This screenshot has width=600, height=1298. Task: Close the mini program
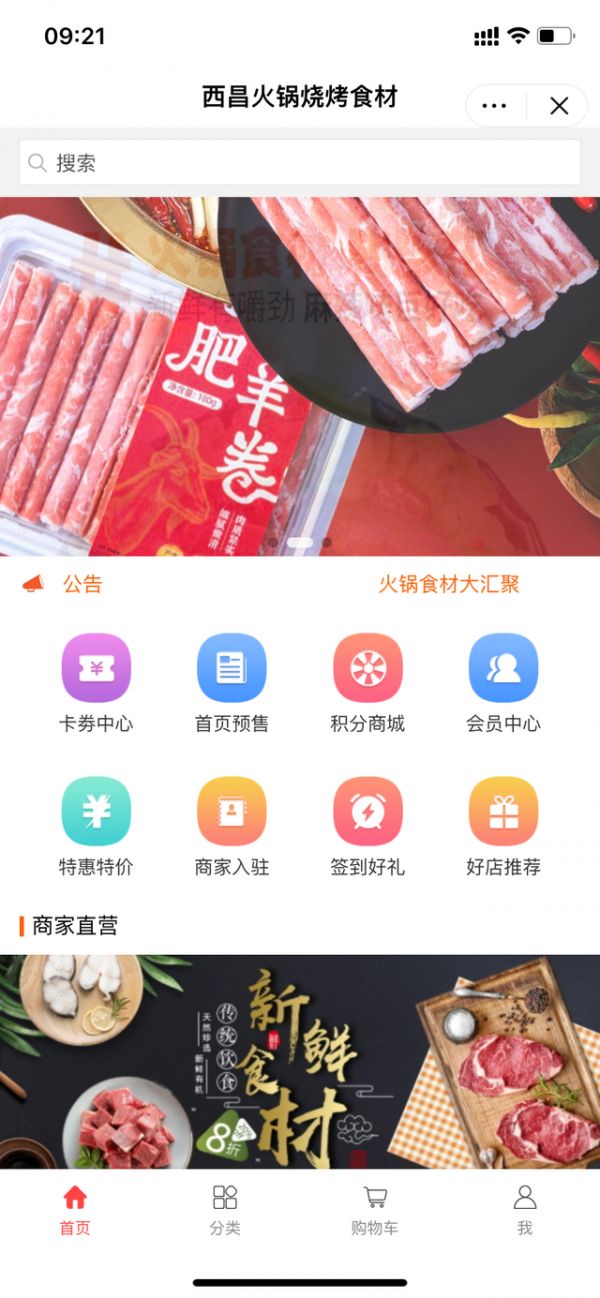point(559,106)
